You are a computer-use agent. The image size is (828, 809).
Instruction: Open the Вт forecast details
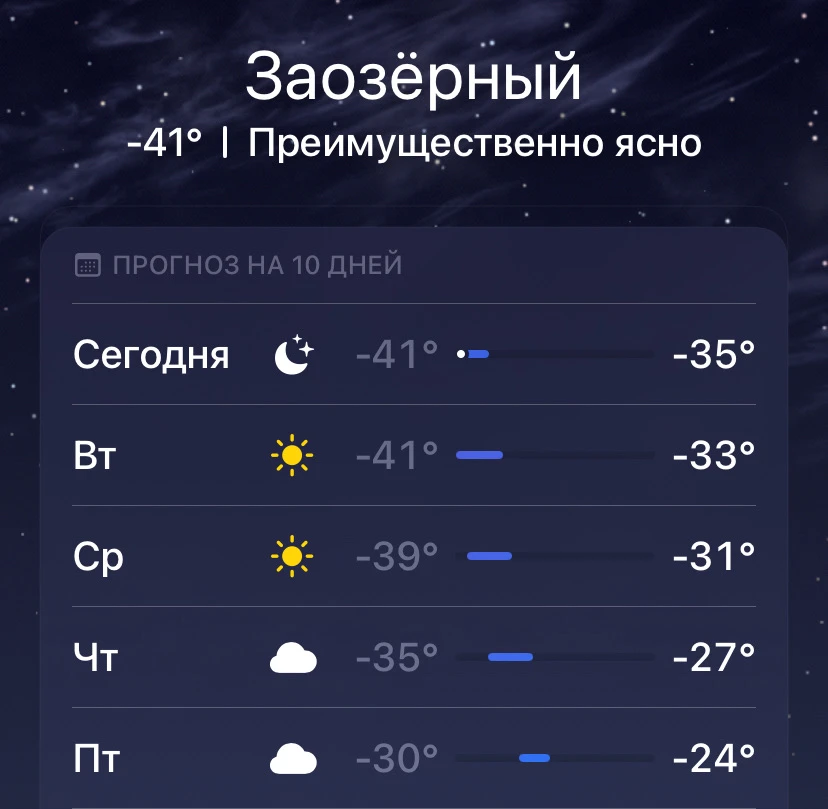tap(414, 456)
